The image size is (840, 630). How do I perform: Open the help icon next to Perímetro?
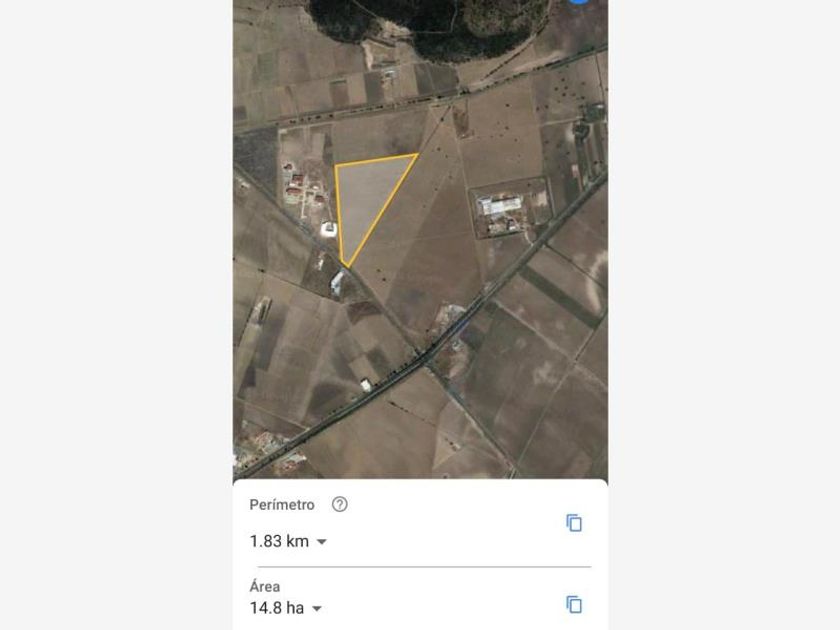(x=339, y=505)
